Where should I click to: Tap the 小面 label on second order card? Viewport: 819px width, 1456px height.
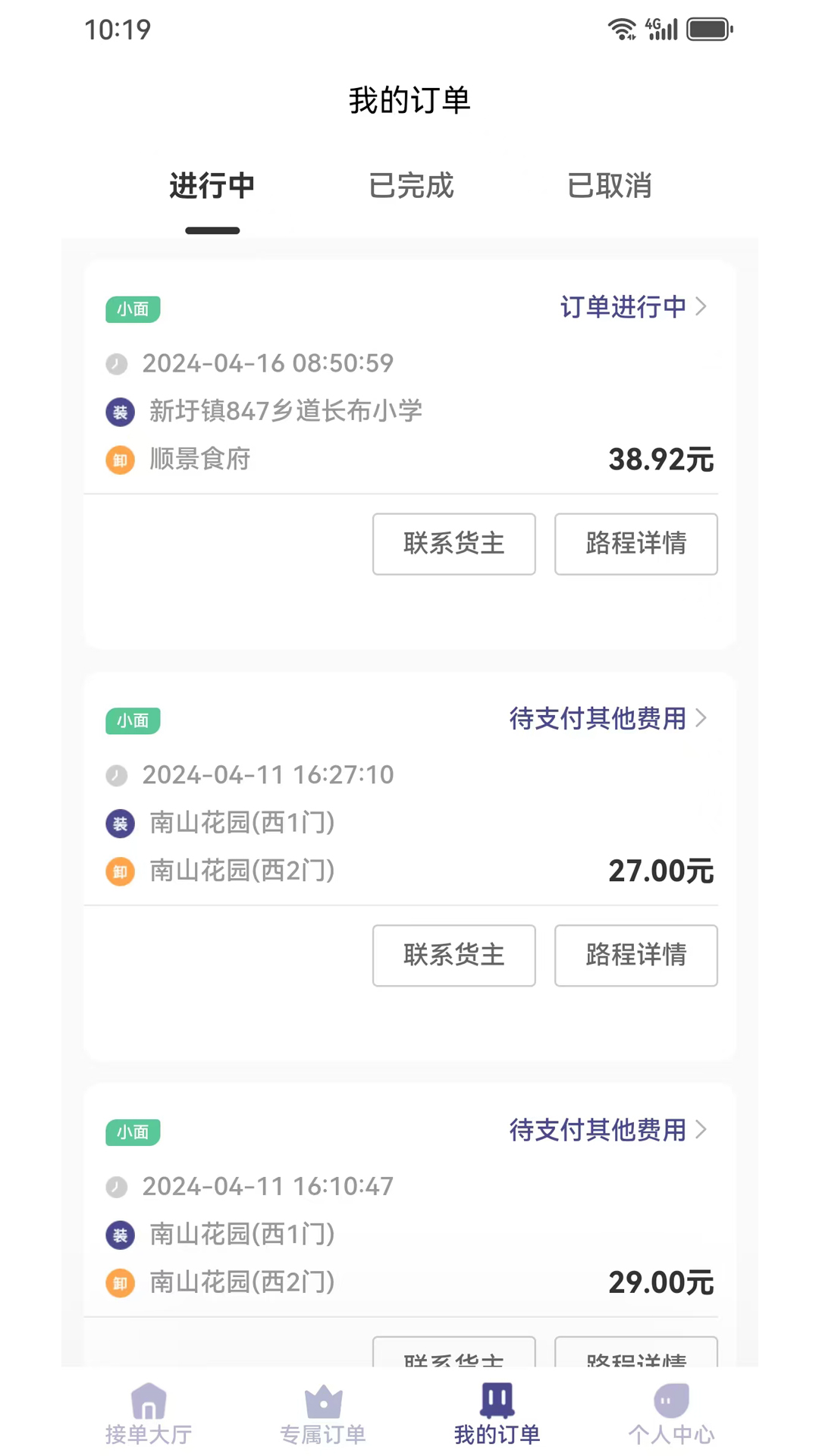[132, 721]
